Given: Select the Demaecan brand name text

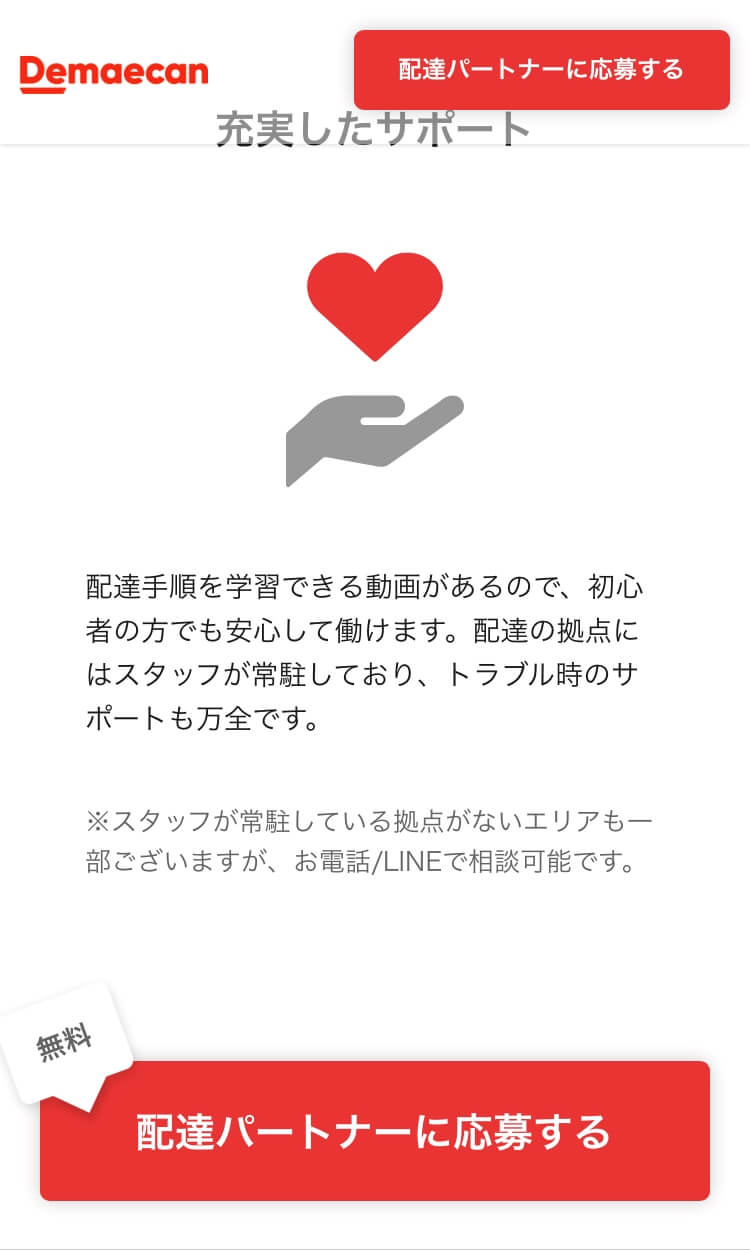Looking at the screenshot, I should (113, 72).
